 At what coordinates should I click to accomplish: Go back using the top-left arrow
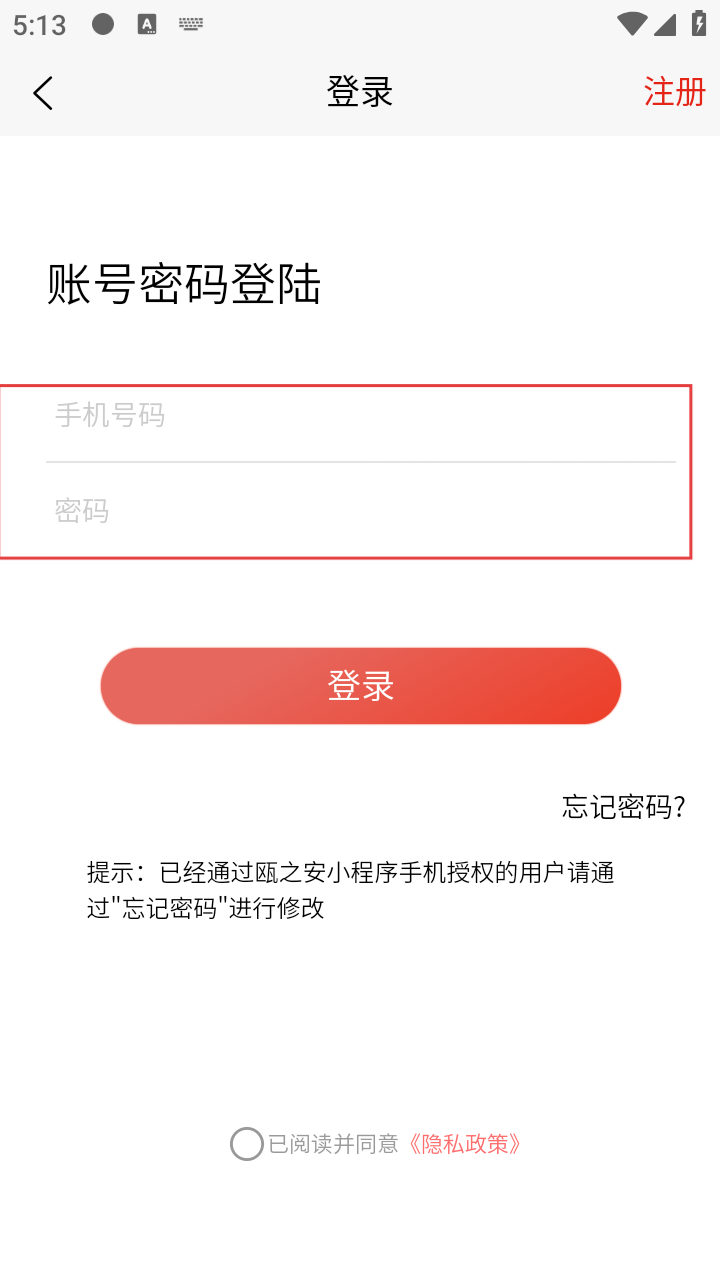(x=42, y=93)
